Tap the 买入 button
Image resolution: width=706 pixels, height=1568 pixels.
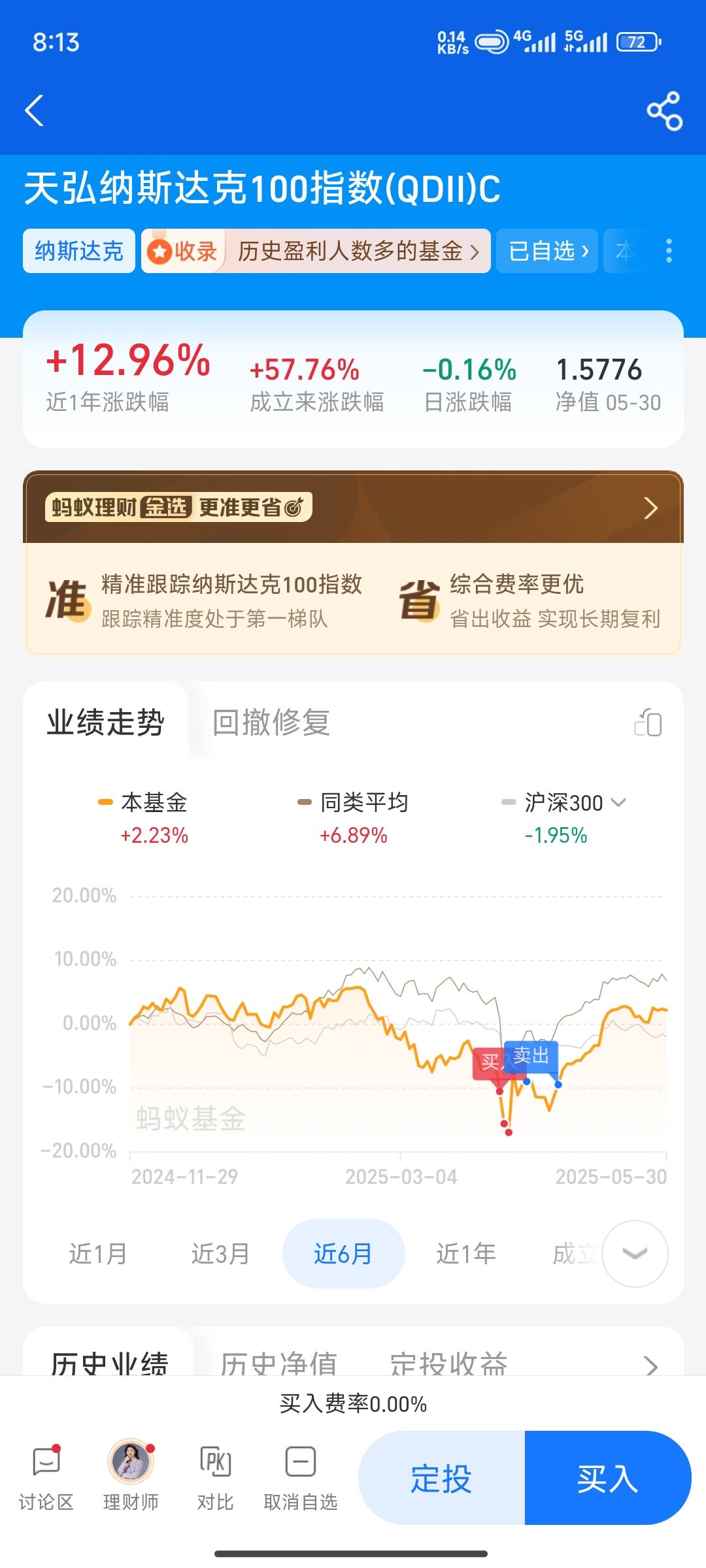click(608, 1478)
